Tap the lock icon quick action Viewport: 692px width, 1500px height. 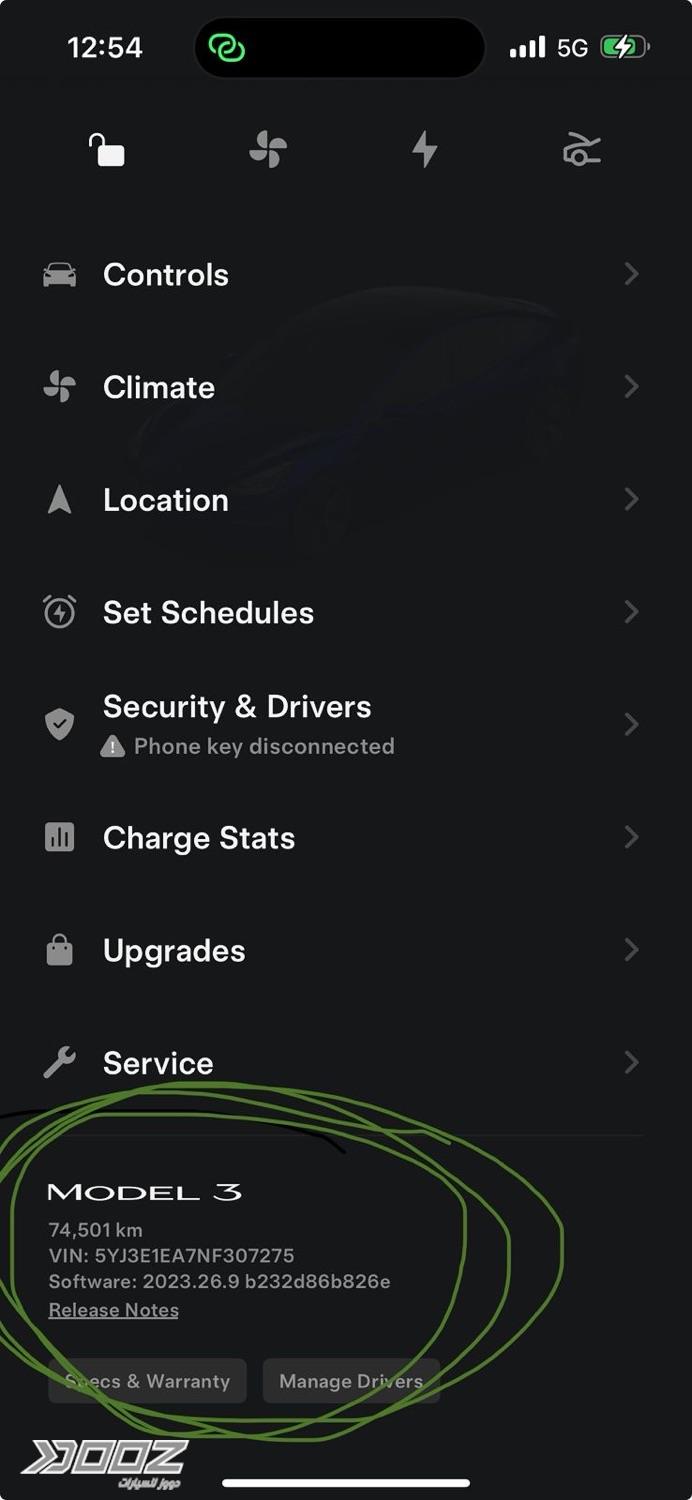(x=107, y=150)
